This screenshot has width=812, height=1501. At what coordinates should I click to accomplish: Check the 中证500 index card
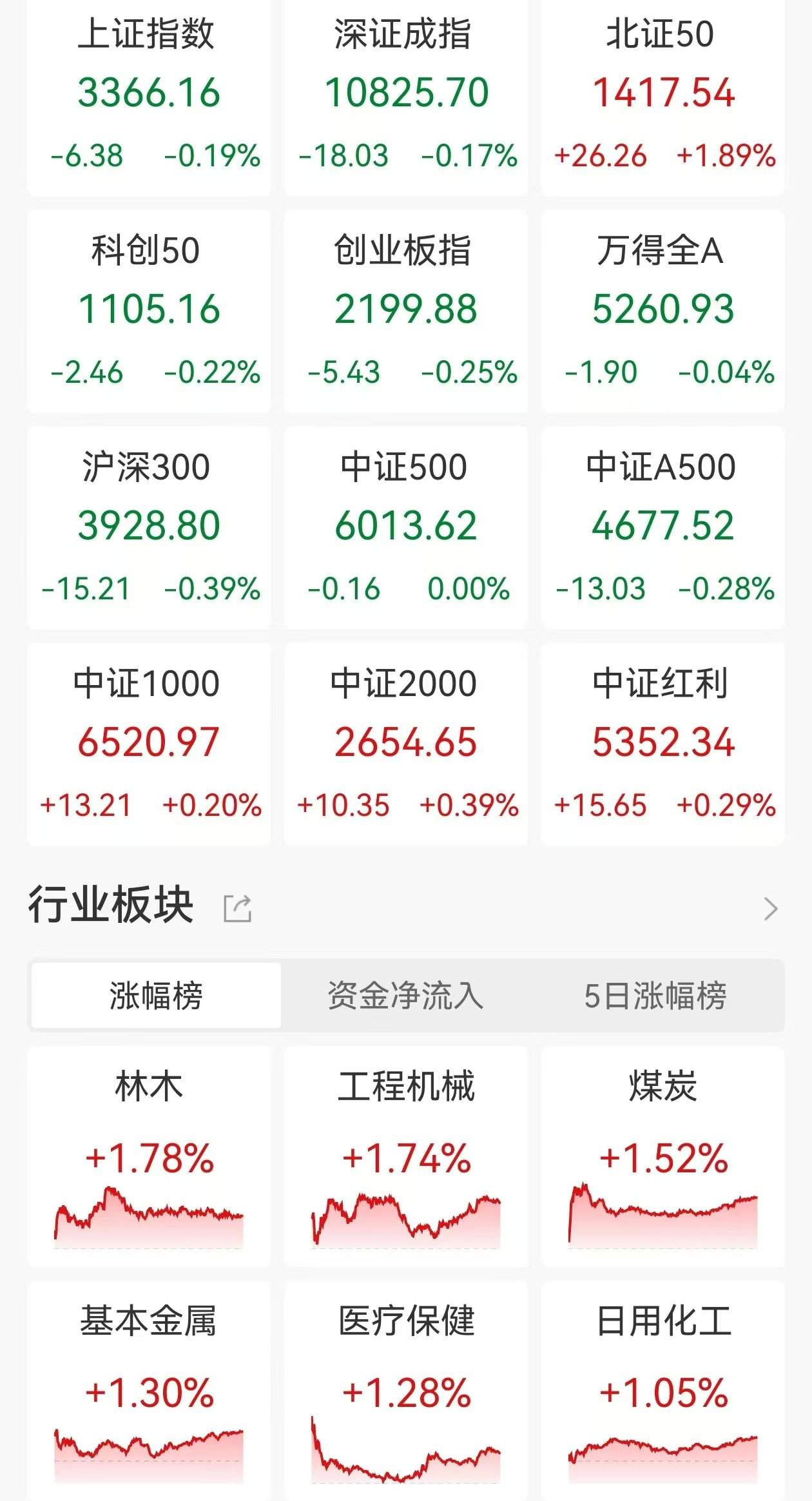[x=406, y=527]
